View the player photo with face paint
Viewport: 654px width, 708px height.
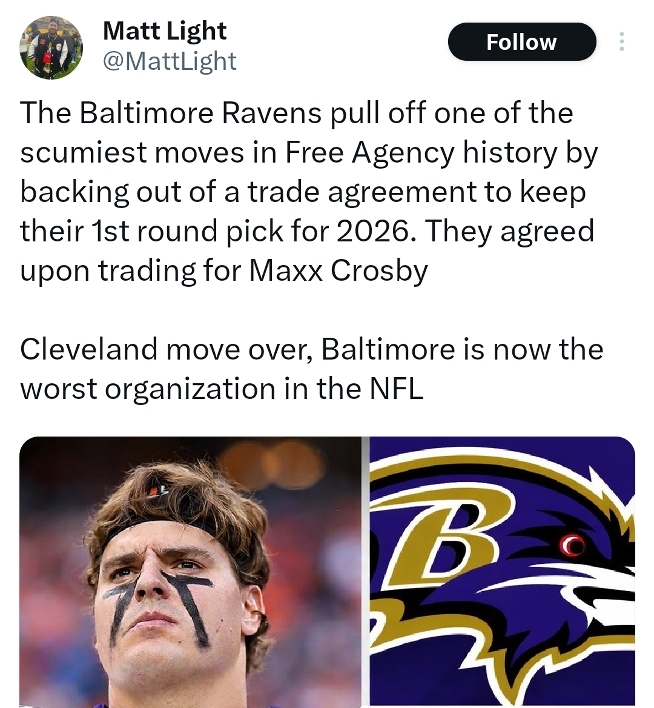coord(189,571)
